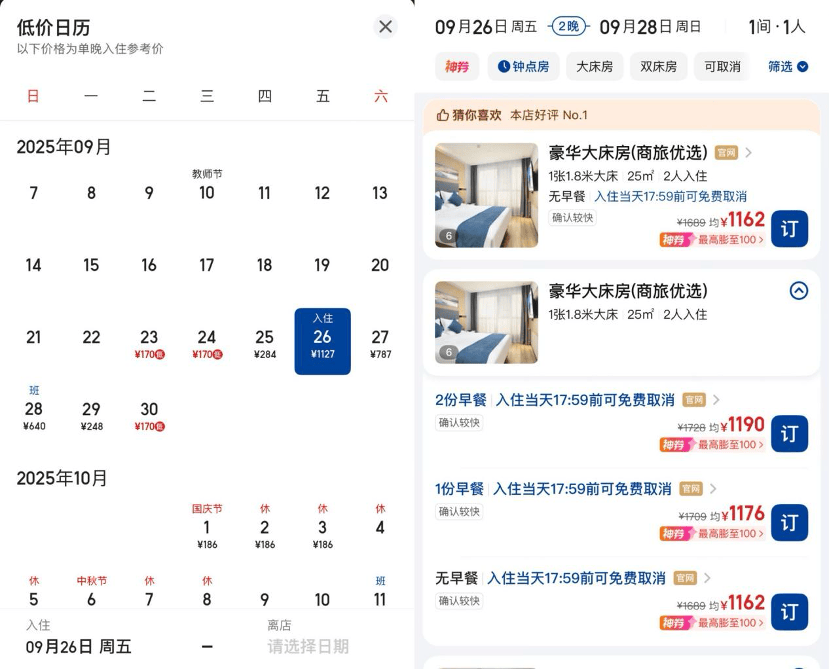This screenshot has width=830, height=670.
Task: Apply the 钟点房 hourly room filter
Action: click(524, 67)
